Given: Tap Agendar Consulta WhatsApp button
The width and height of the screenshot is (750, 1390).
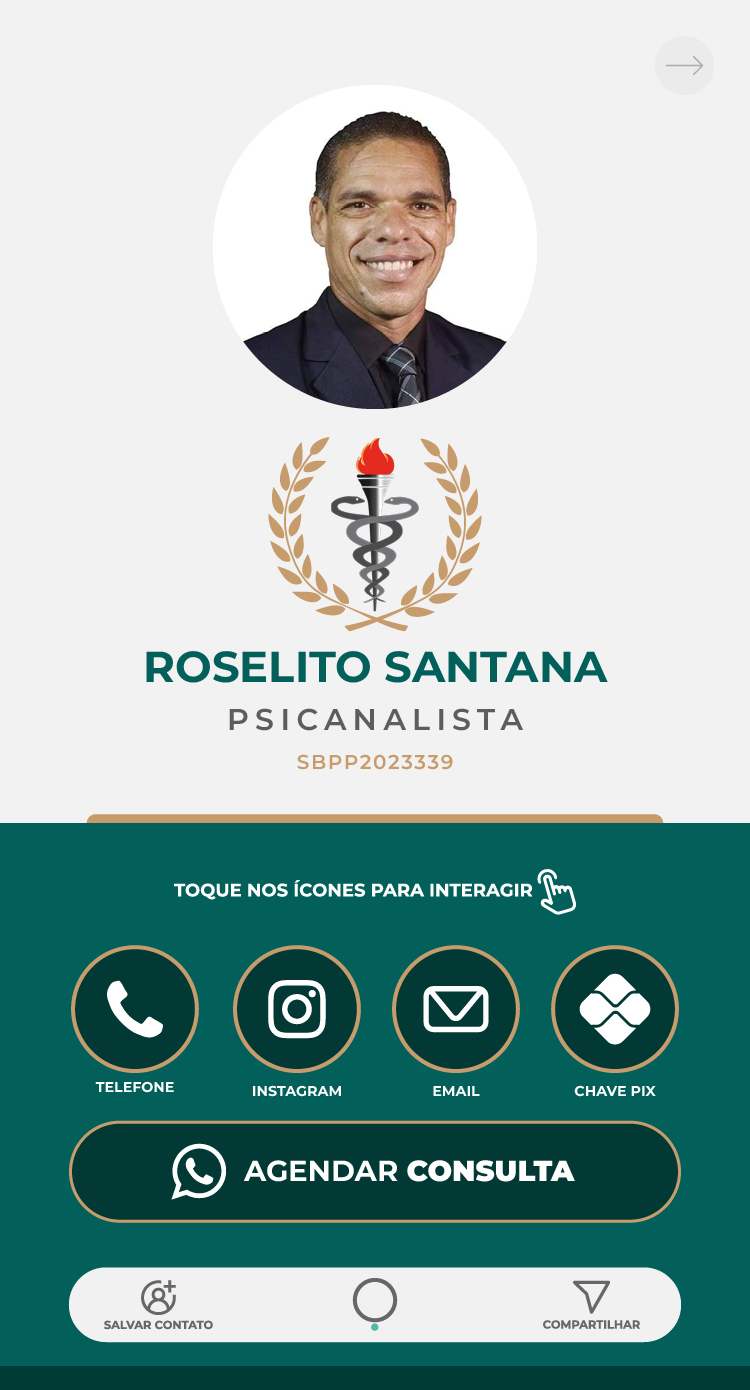Looking at the screenshot, I should point(375,1171).
